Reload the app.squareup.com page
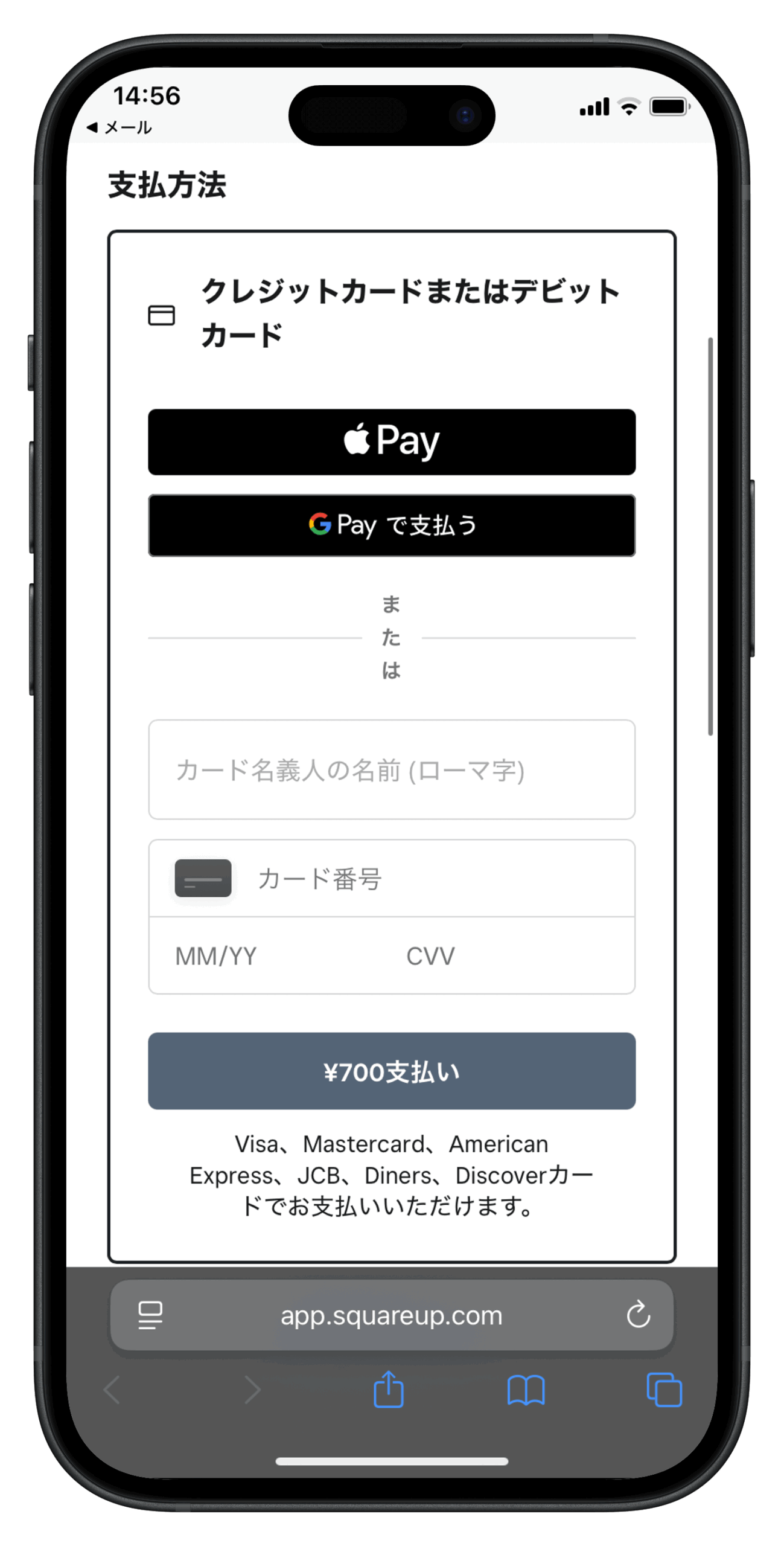The image size is (784, 1546). point(638,1315)
